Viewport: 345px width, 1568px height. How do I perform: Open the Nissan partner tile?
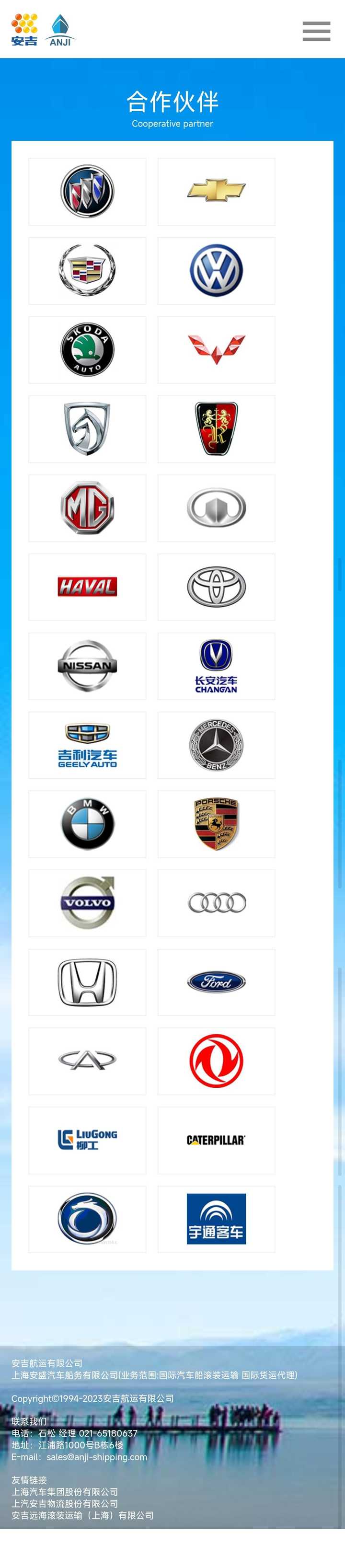[87, 666]
